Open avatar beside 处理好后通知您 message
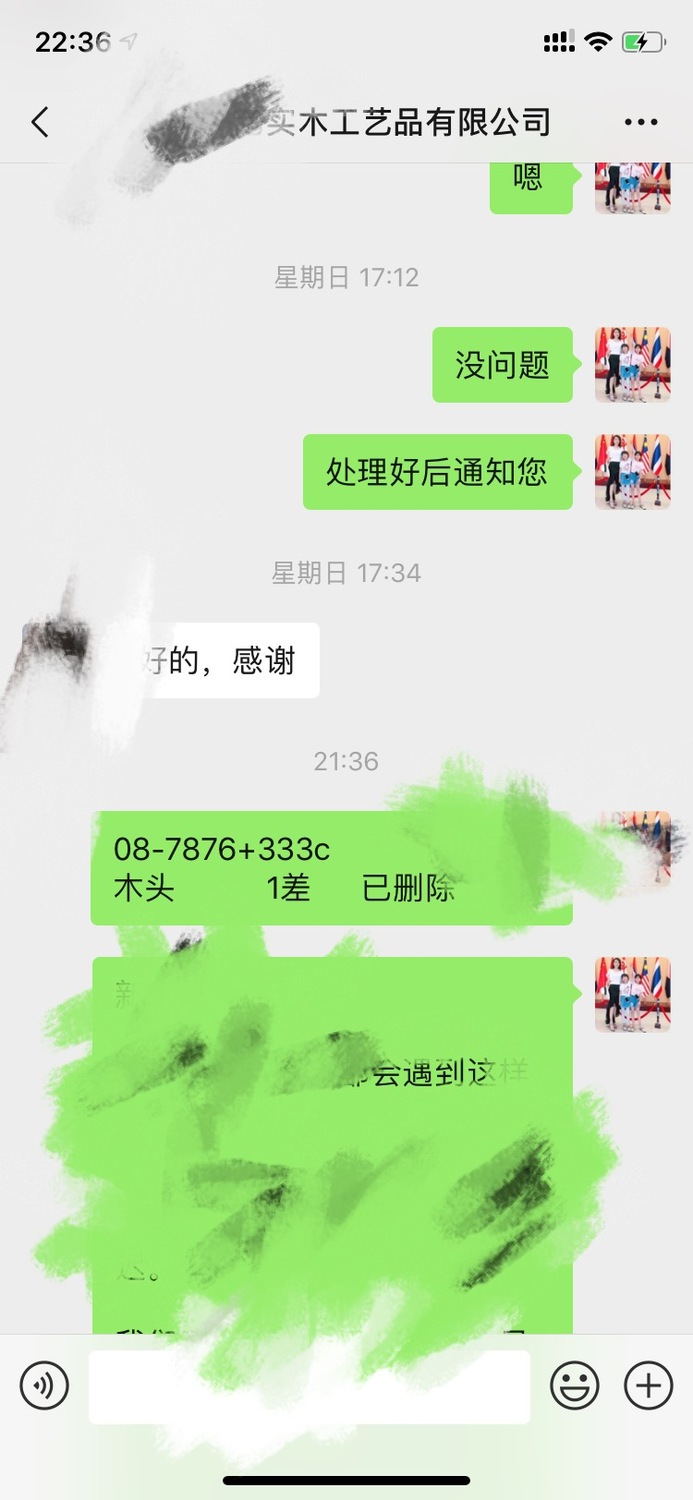 632,471
